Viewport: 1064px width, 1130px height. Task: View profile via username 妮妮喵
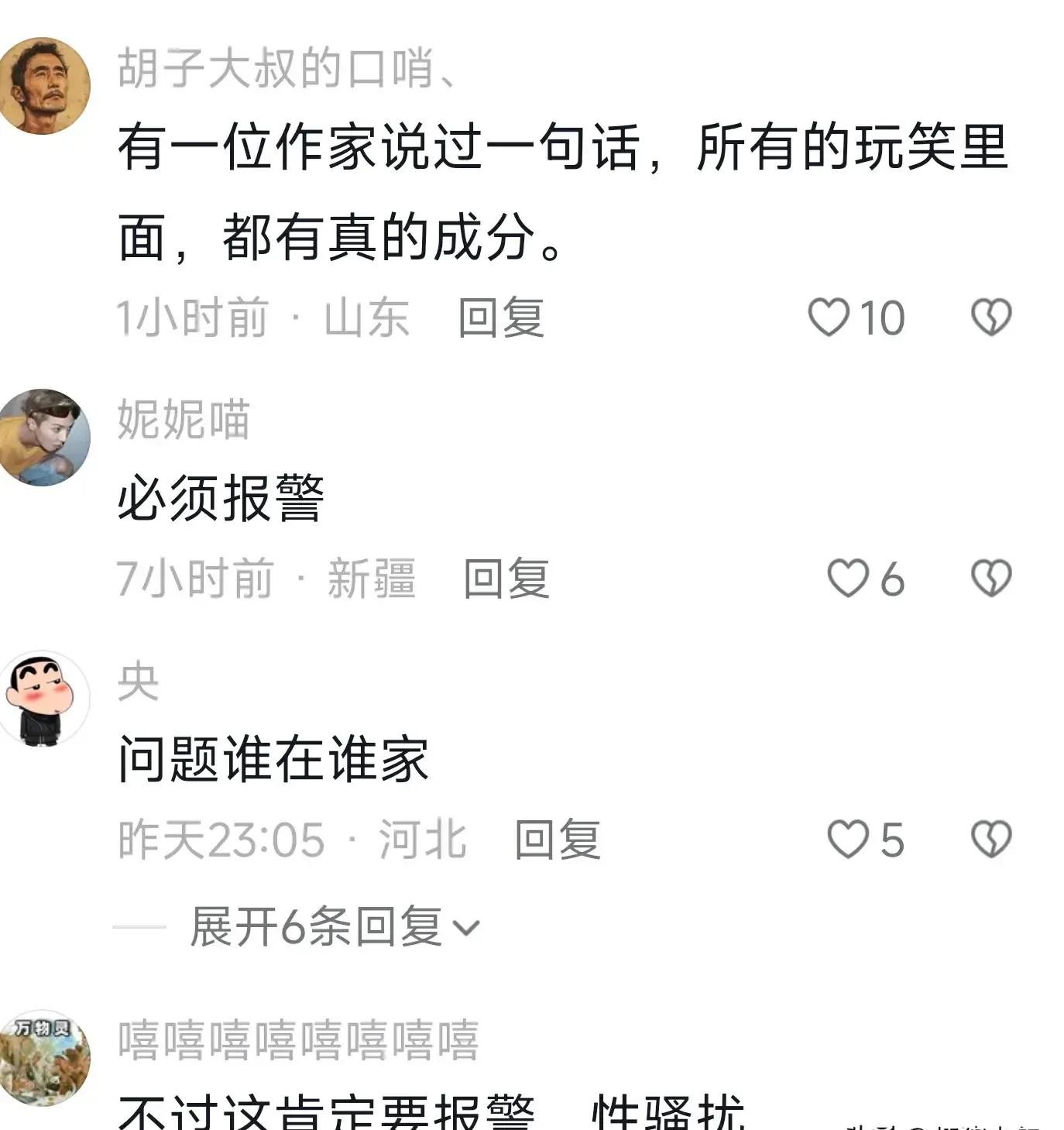(184, 420)
